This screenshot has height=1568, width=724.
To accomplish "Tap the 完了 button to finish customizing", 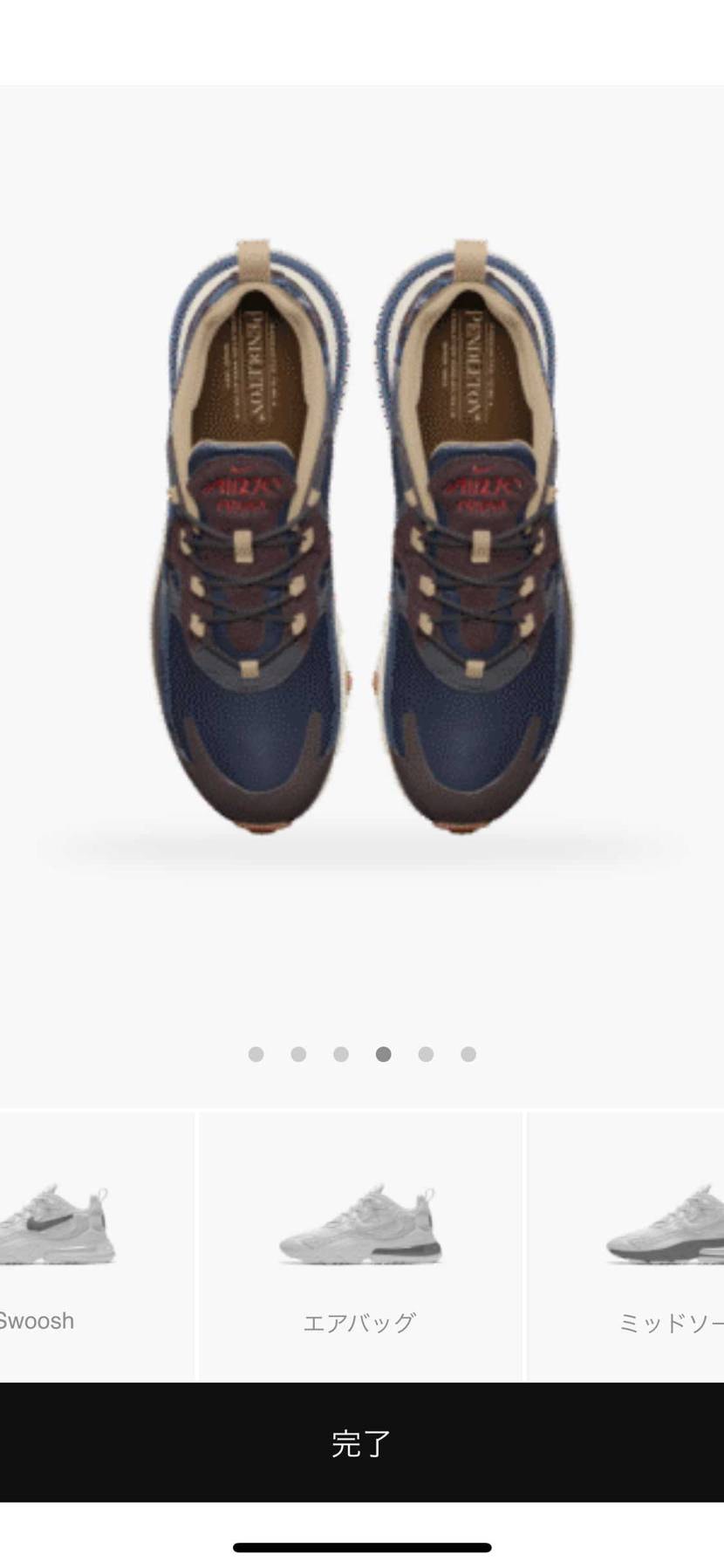I will 362,1443.
